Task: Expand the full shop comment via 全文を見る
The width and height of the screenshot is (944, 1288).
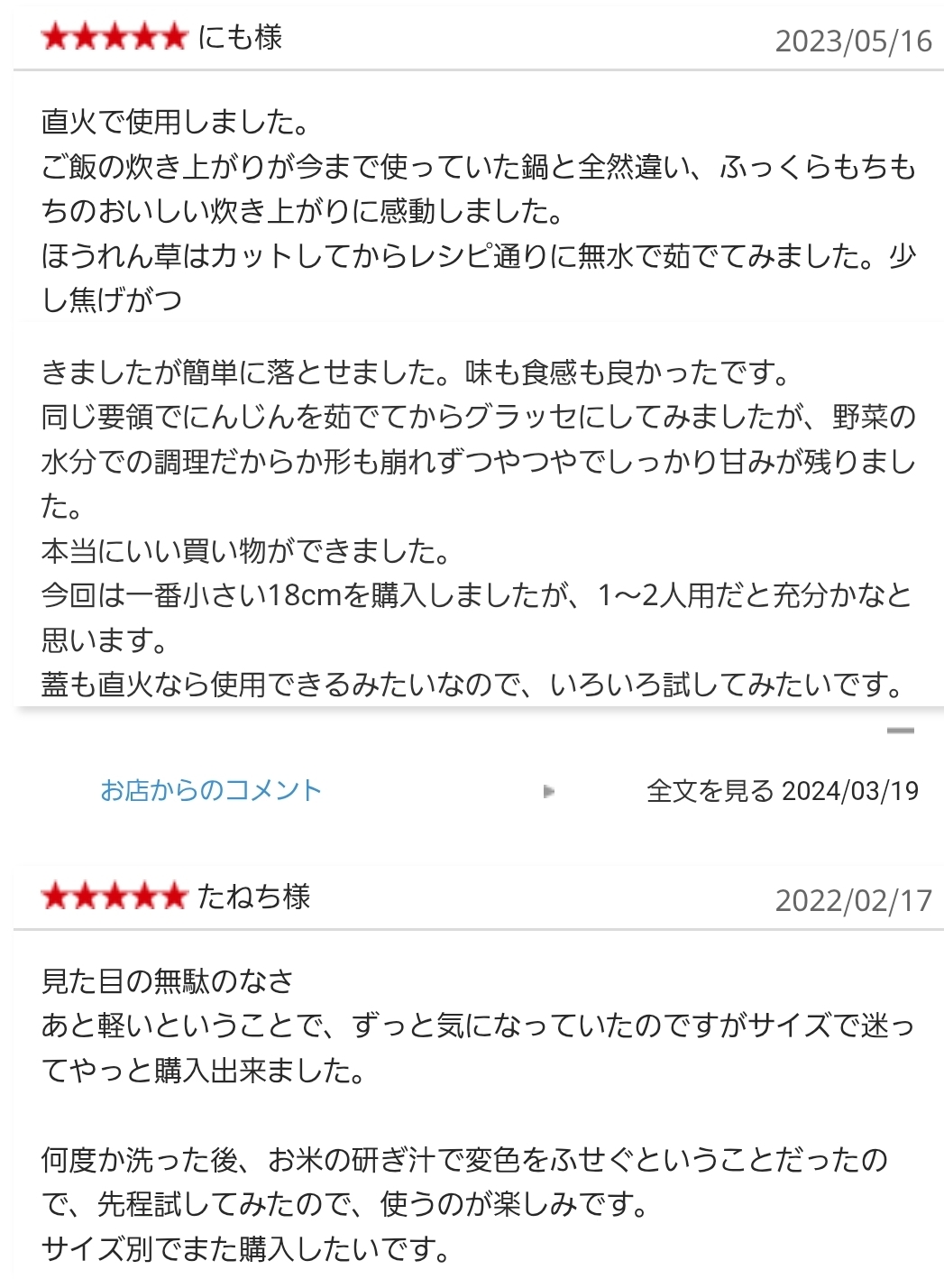Action: pos(709,792)
